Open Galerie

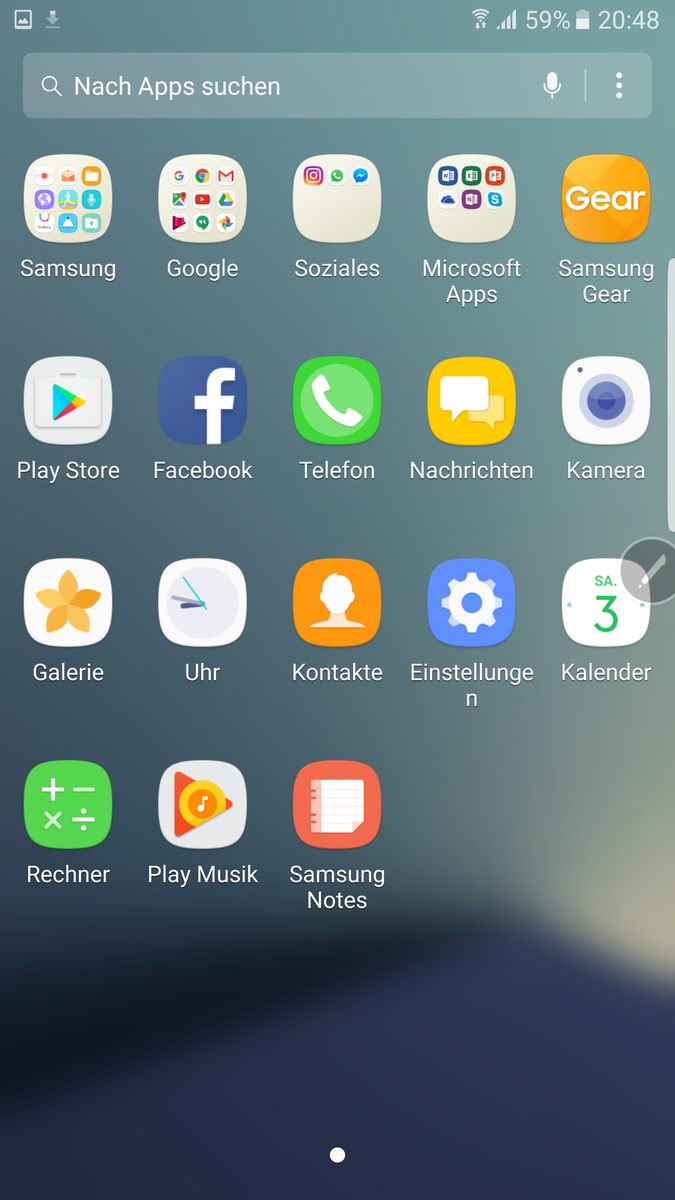(68, 603)
